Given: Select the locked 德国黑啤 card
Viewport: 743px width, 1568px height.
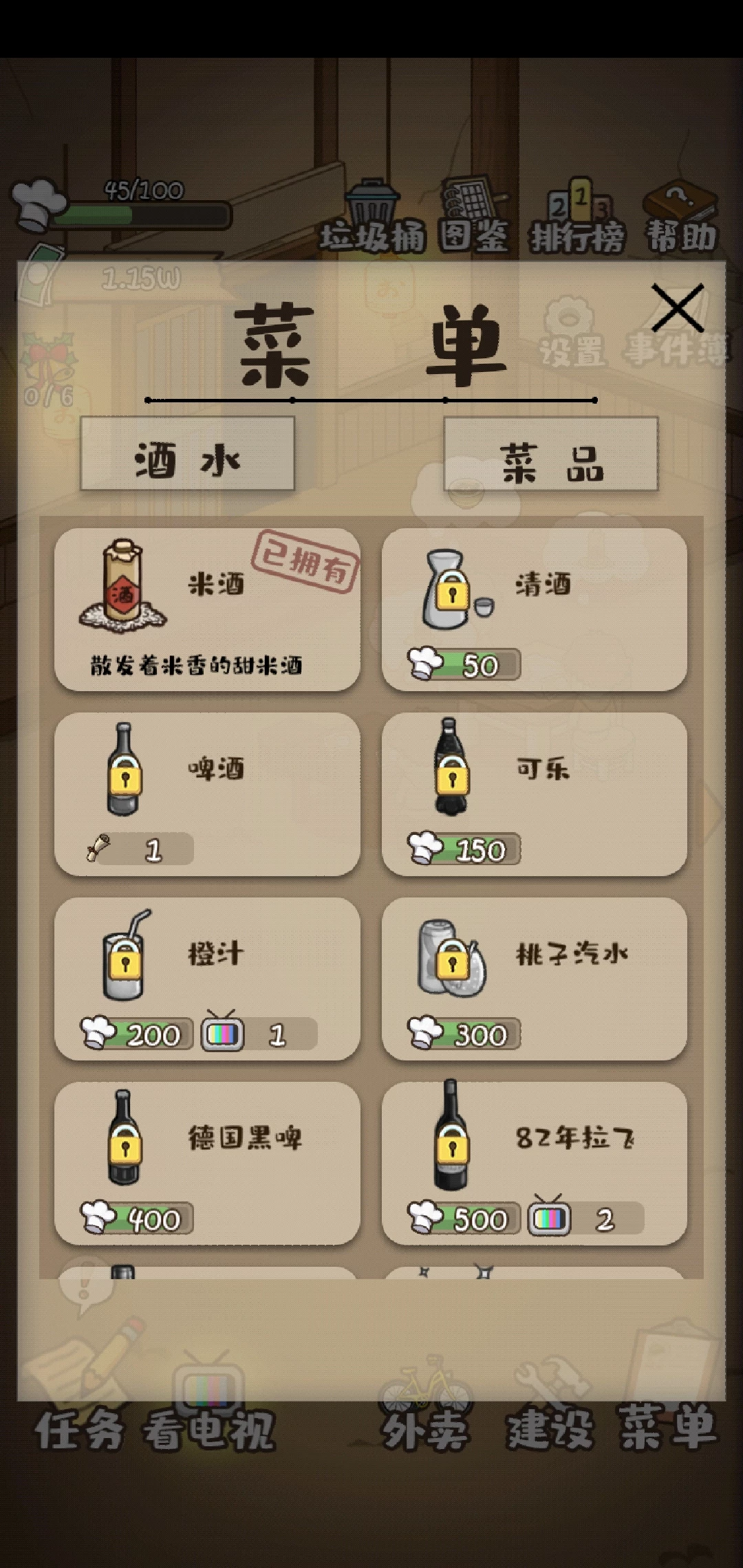Looking at the screenshot, I should tap(206, 1162).
